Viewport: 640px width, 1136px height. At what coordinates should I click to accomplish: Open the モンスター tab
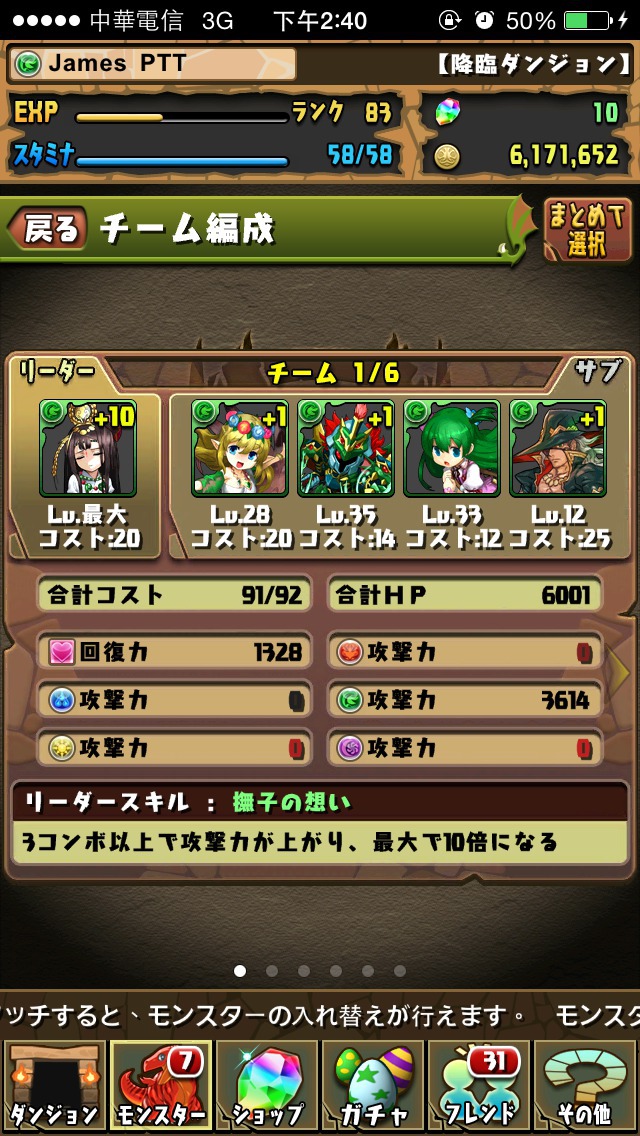tap(160, 1085)
